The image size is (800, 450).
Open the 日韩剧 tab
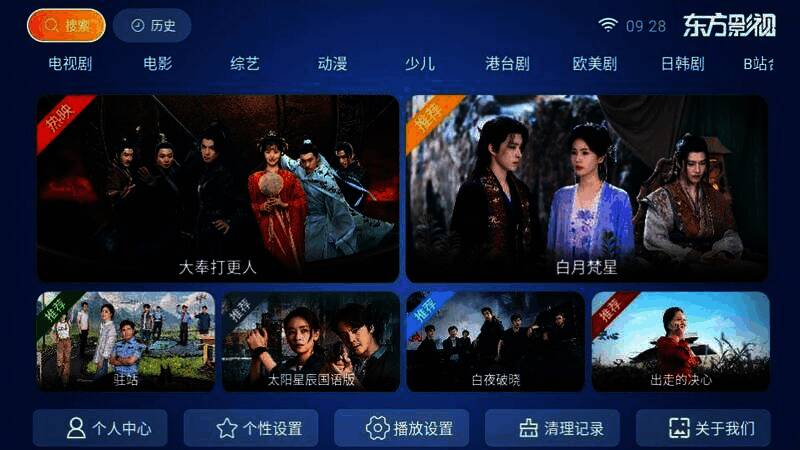click(x=682, y=64)
